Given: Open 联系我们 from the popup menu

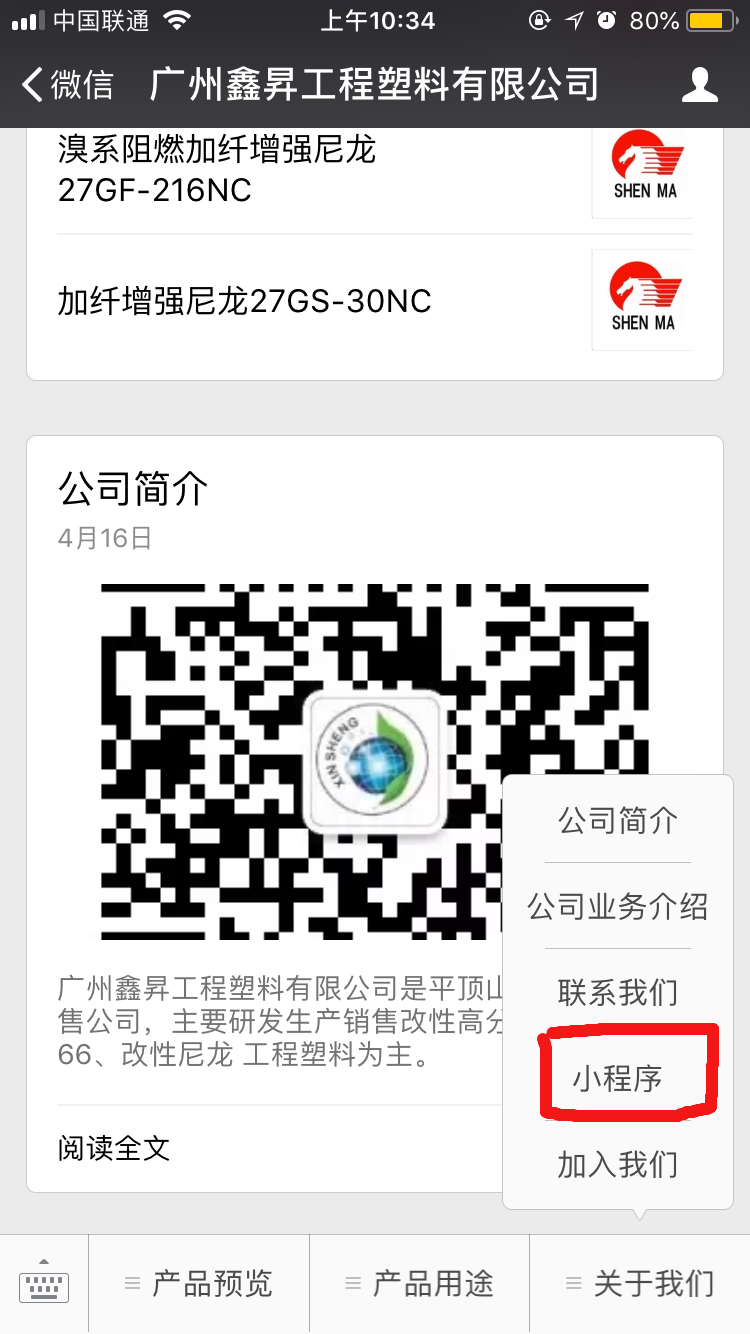Looking at the screenshot, I should (618, 993).
